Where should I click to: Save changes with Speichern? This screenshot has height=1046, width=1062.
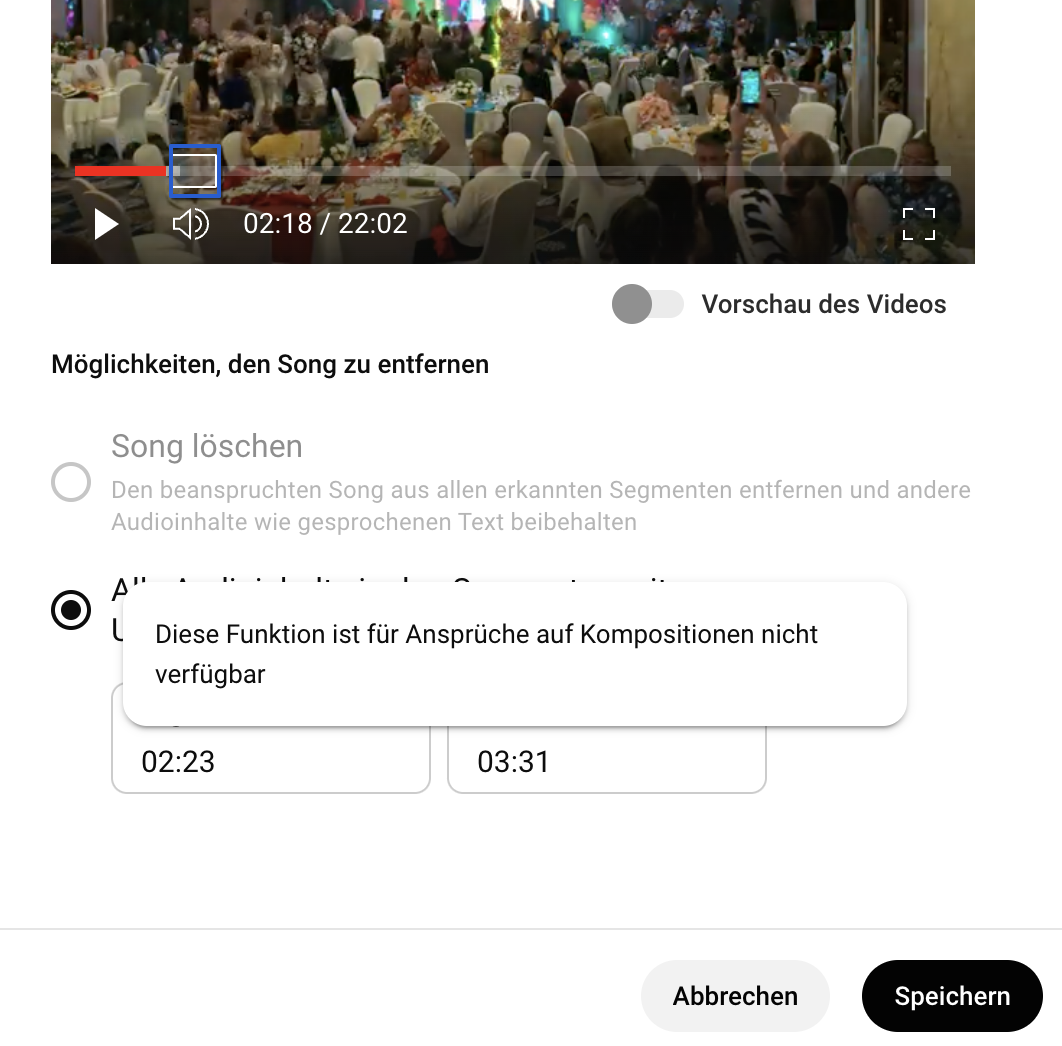coord(952,996)
